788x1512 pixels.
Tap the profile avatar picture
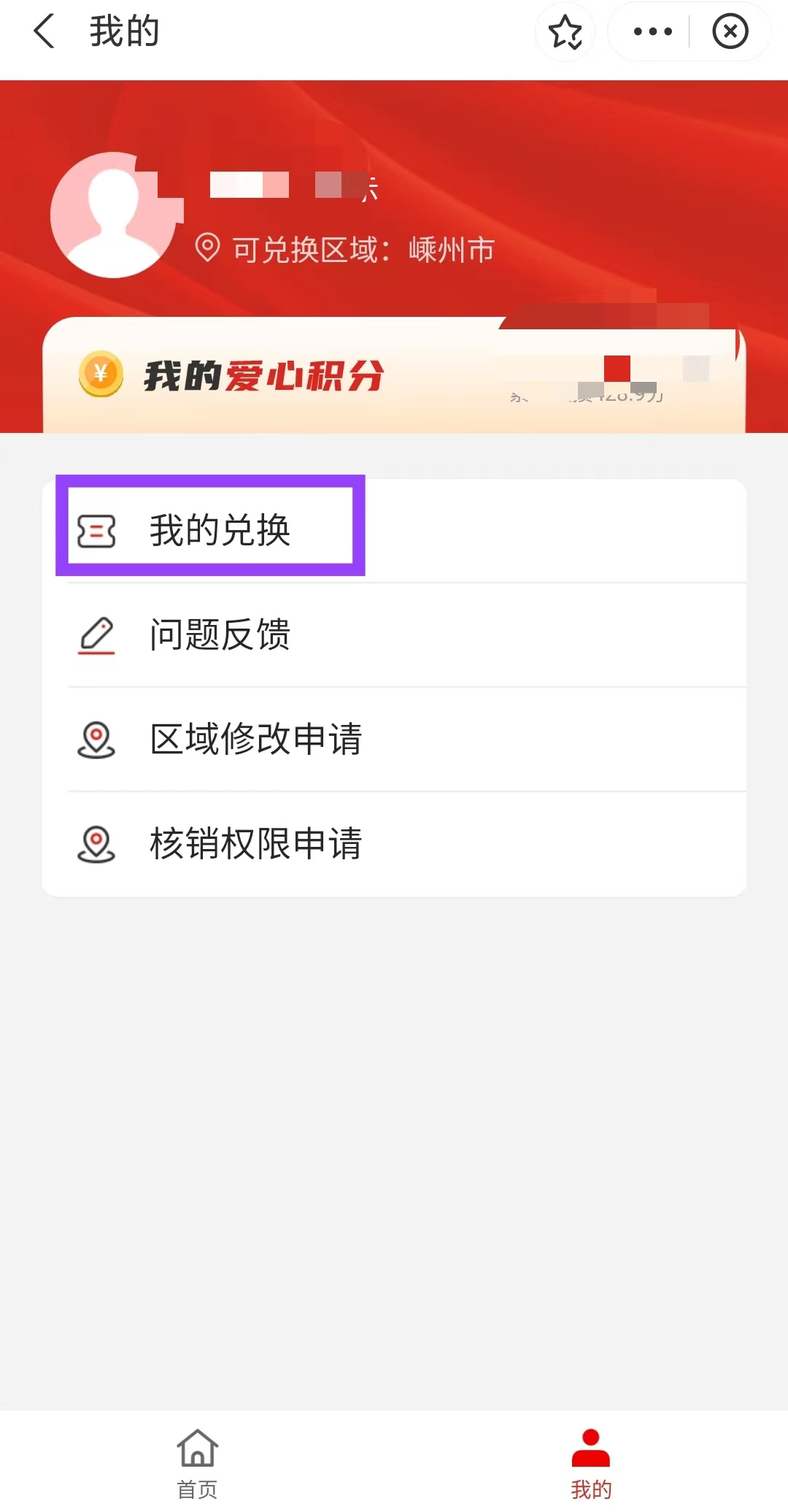[x=113, y=215]
